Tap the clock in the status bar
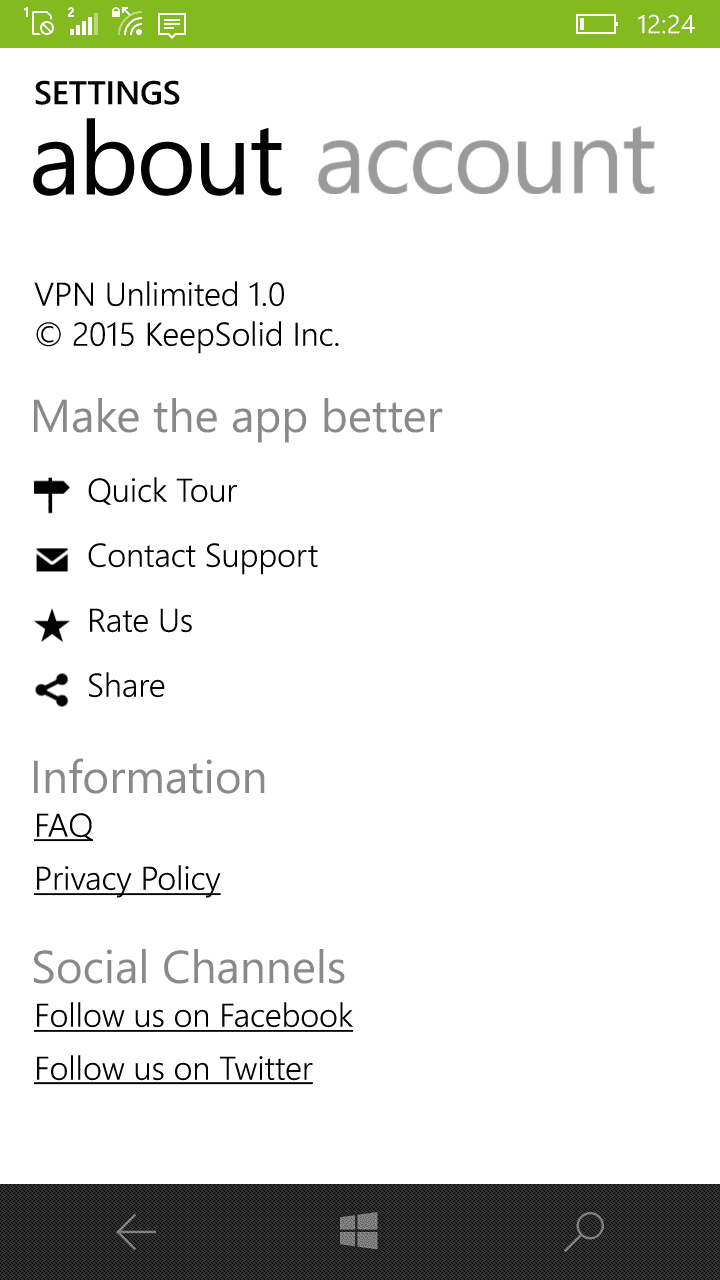Viewport: 720px width, 1280px height. click(x=665, y=24)
